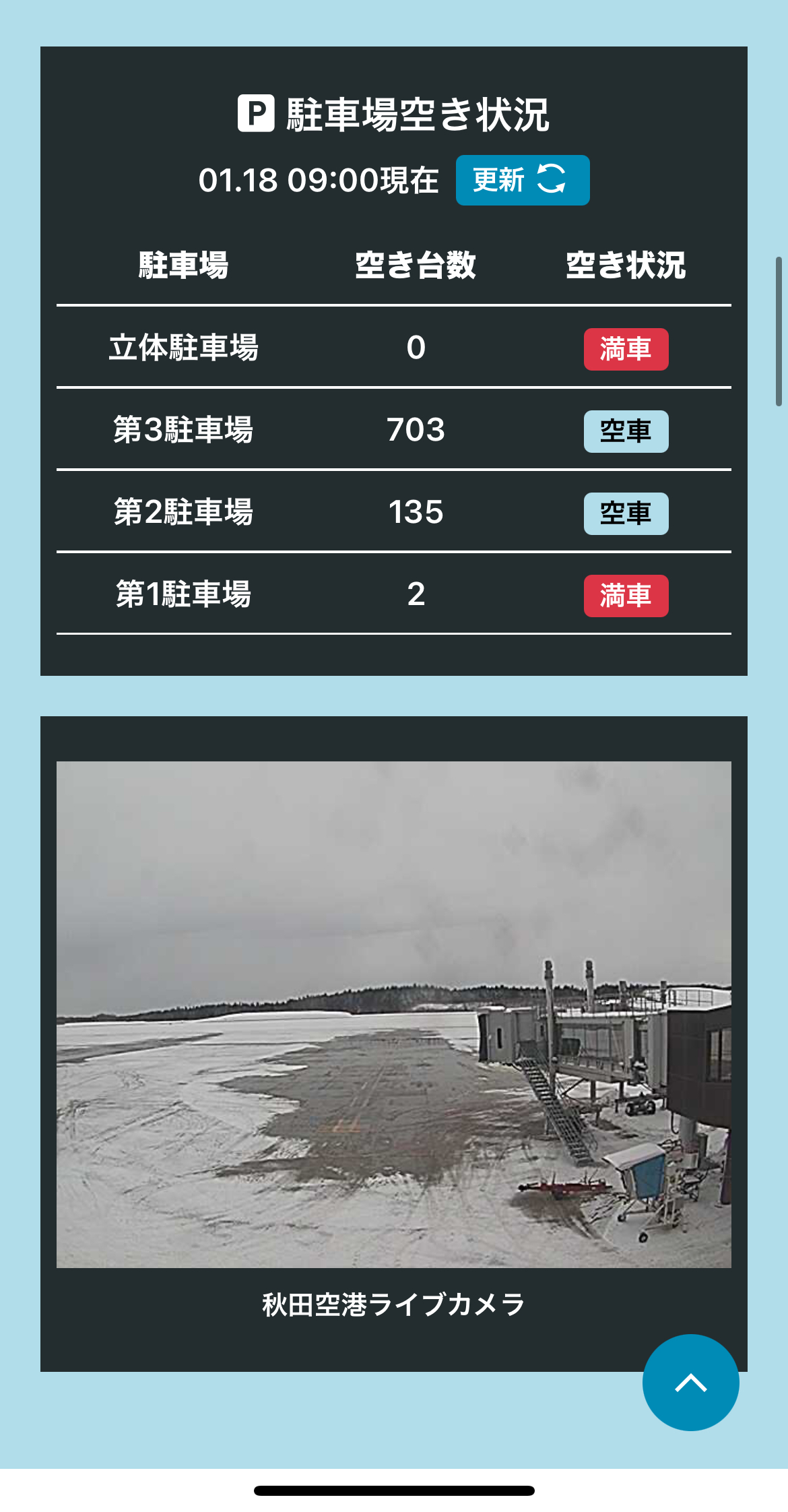Viewport: 788px width, 1512px height.
Task: Tap the scroll-to-top arrow button
Action: (690, 1383)
